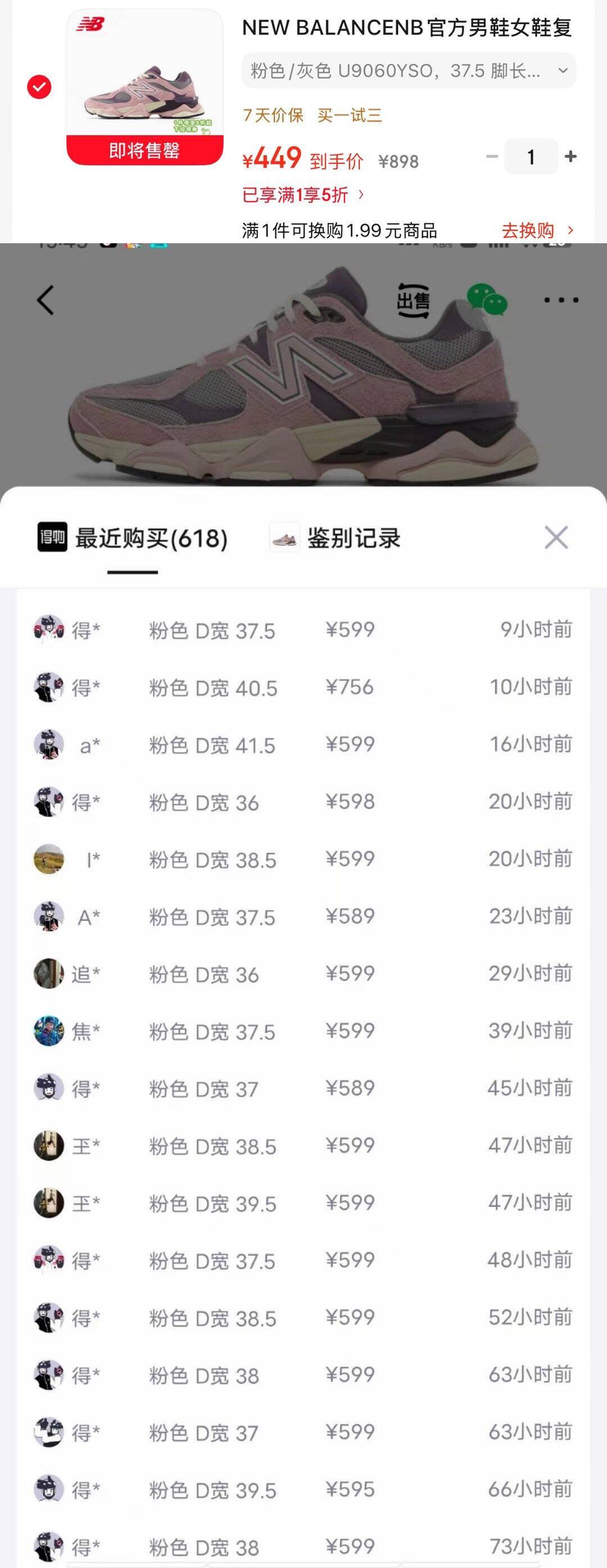Tap the back arrow on product image
The width and height of the screenshot is (607, 1568).
(x=44, y=301)
